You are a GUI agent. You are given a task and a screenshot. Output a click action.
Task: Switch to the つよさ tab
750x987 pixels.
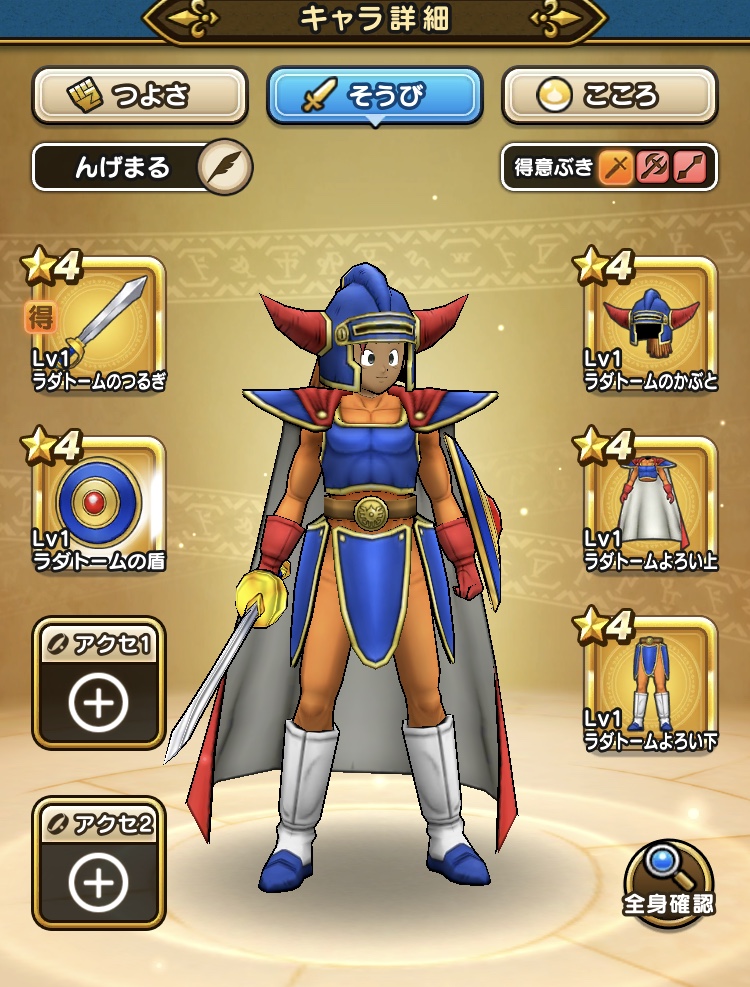[x=139, y=96]
